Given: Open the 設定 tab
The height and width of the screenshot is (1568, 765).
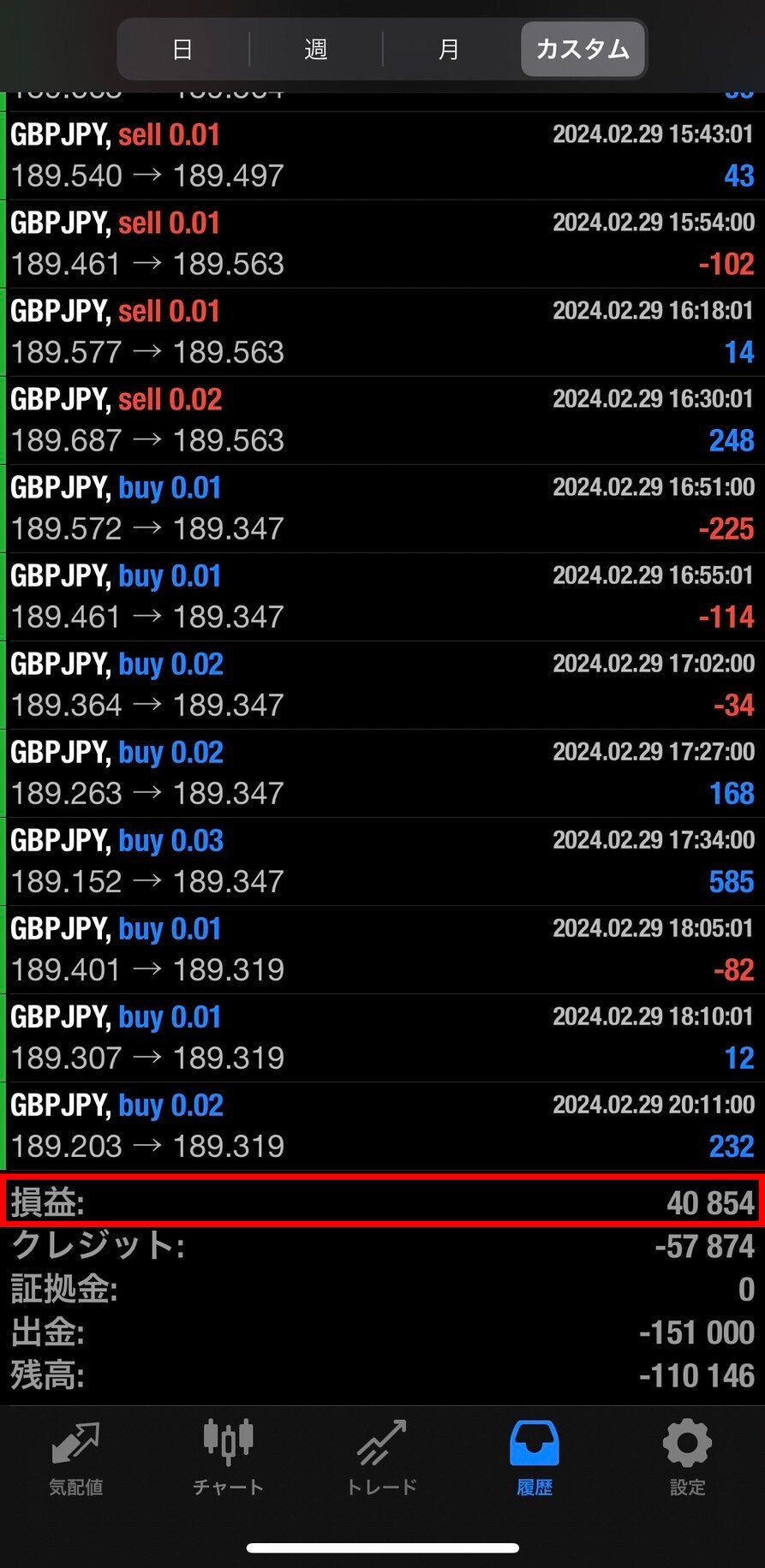Looking at the screenshot, I should (687, 1458).
